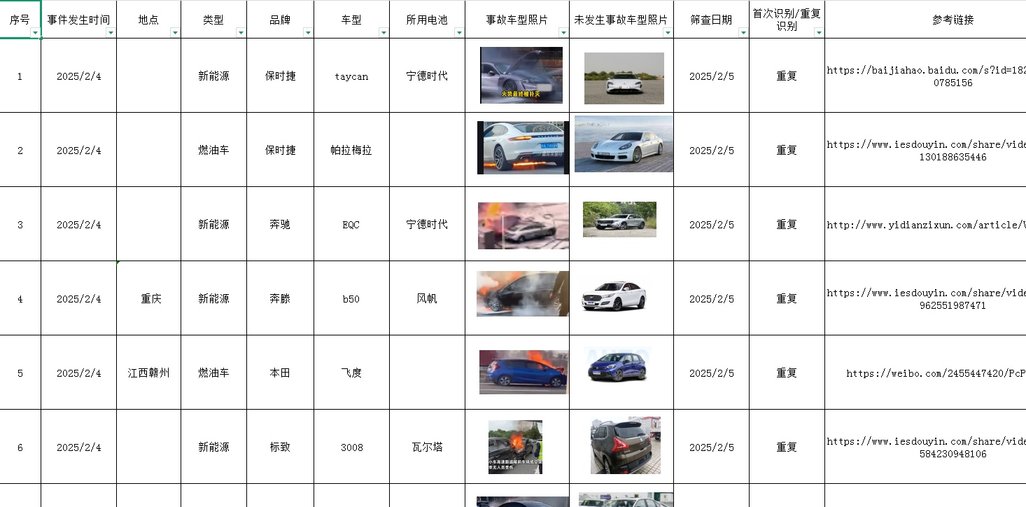Open the 类型 filter dropdown
This screenshot has width=1026, height=507.
(241, 33)
